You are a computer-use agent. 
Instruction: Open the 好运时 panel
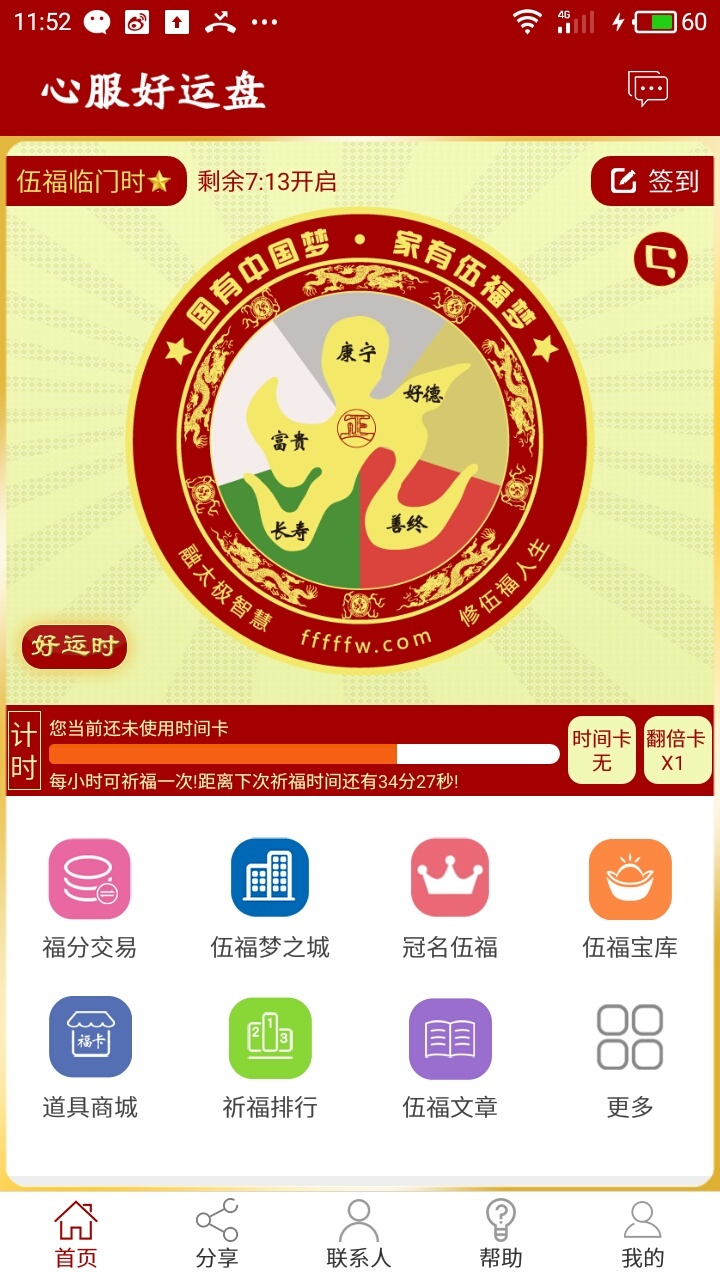[x=74, y=645]
